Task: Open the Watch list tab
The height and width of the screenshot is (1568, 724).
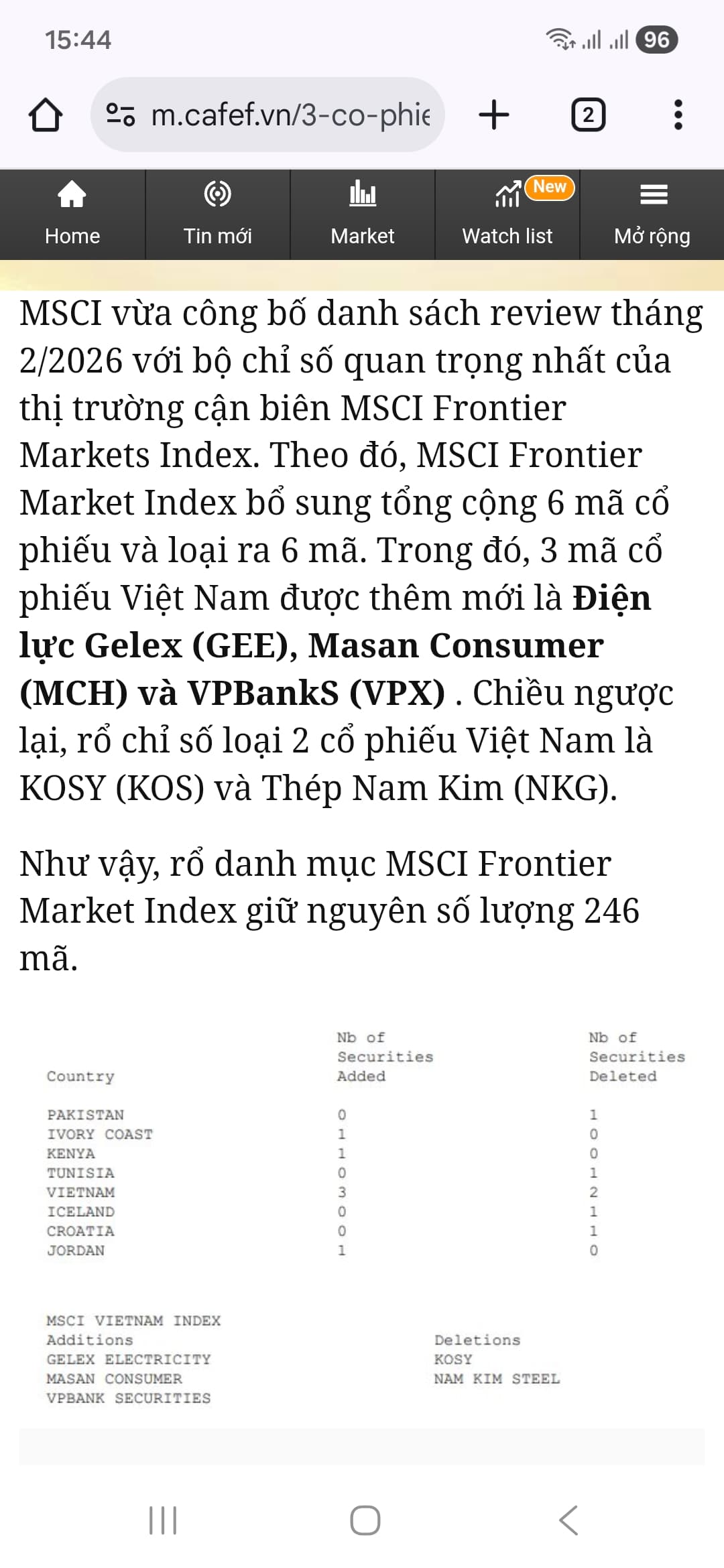Action: pos(507,214)
